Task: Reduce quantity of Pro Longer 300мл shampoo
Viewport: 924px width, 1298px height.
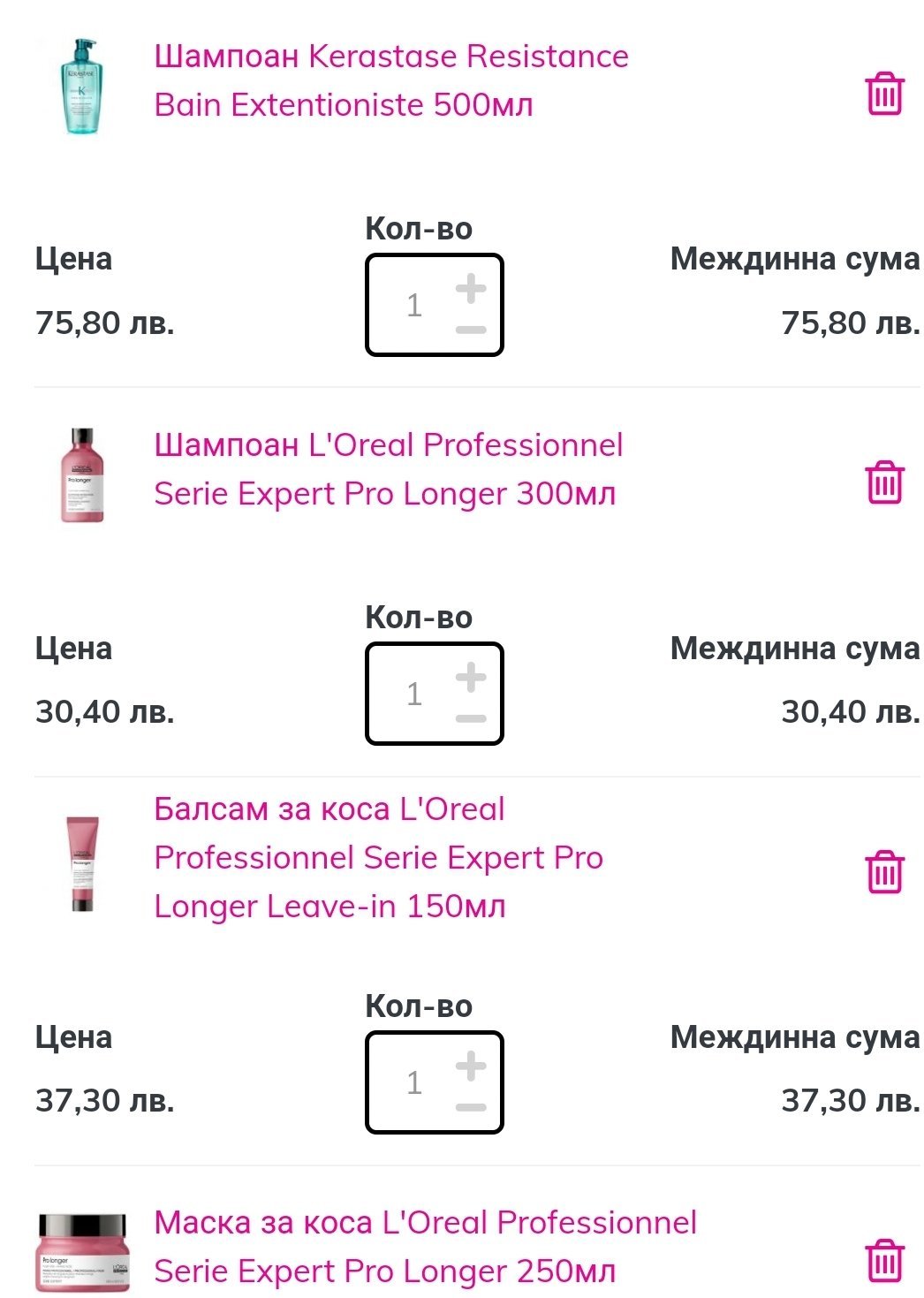Action: tap(471, 718)
